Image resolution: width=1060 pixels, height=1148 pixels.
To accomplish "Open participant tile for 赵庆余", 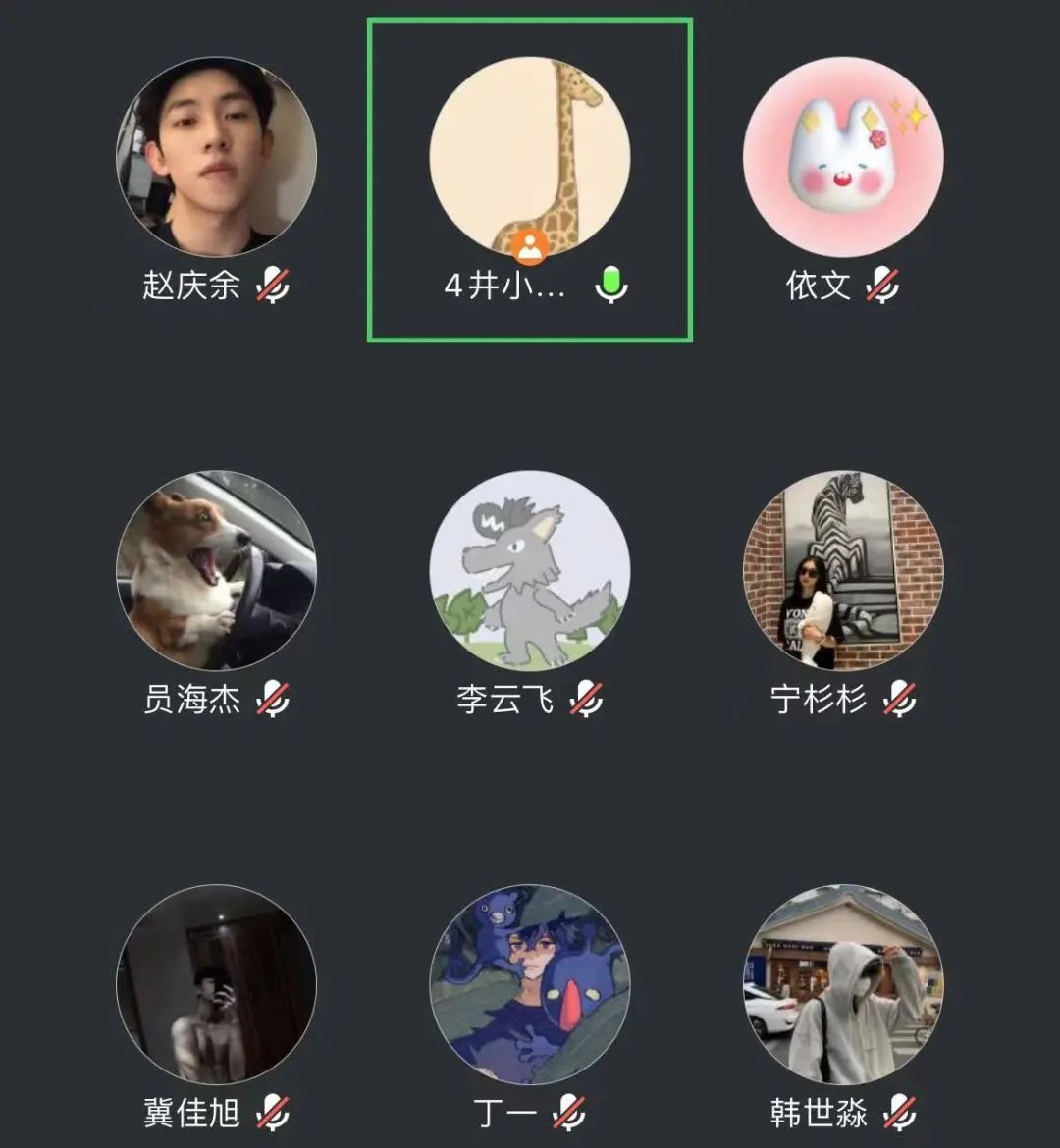I will click(216, 157).
